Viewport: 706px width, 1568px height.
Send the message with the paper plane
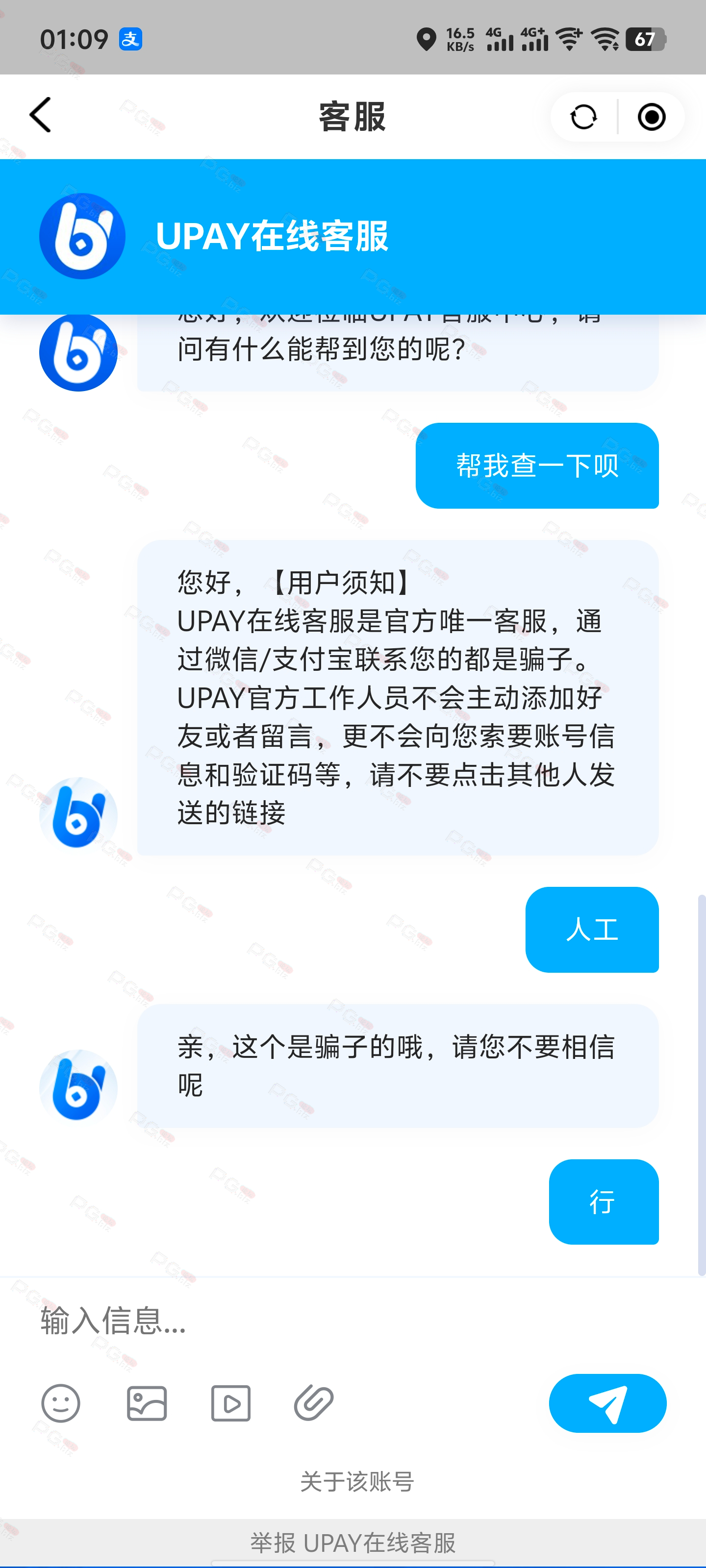607,1403
